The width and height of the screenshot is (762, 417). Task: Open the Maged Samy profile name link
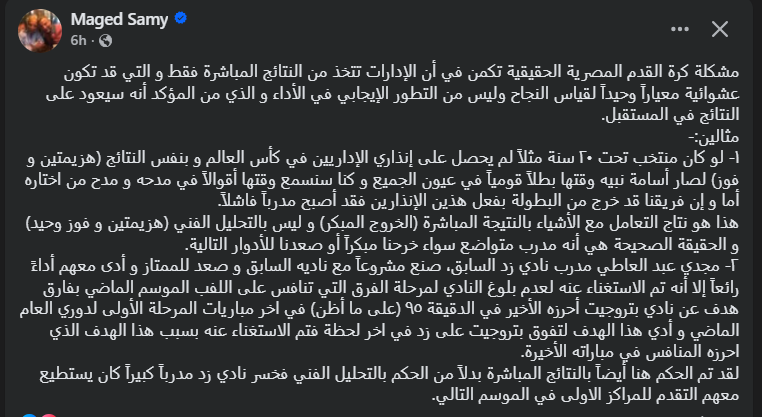click(x=113, y=19)
